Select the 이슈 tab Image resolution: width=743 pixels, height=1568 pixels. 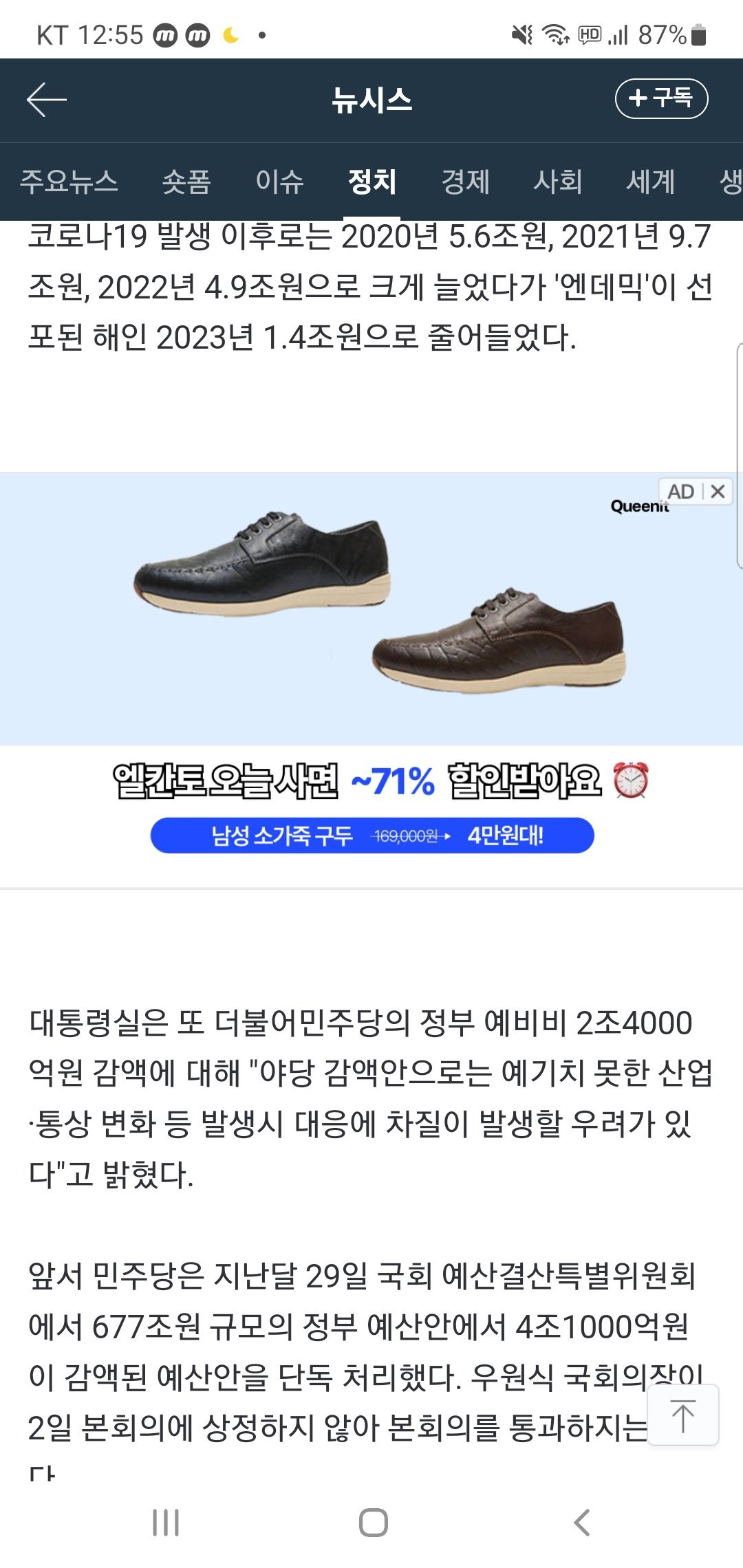[x=279, y=182]
